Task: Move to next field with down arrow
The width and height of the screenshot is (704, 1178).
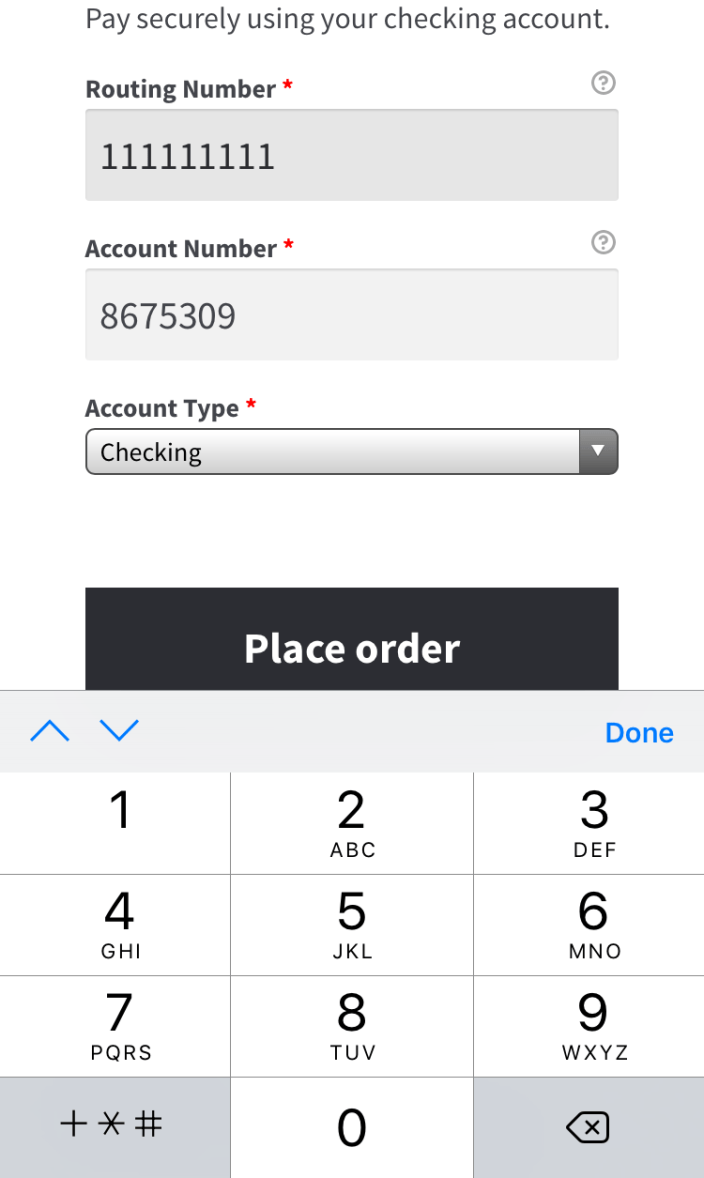Action: [119, 732]
